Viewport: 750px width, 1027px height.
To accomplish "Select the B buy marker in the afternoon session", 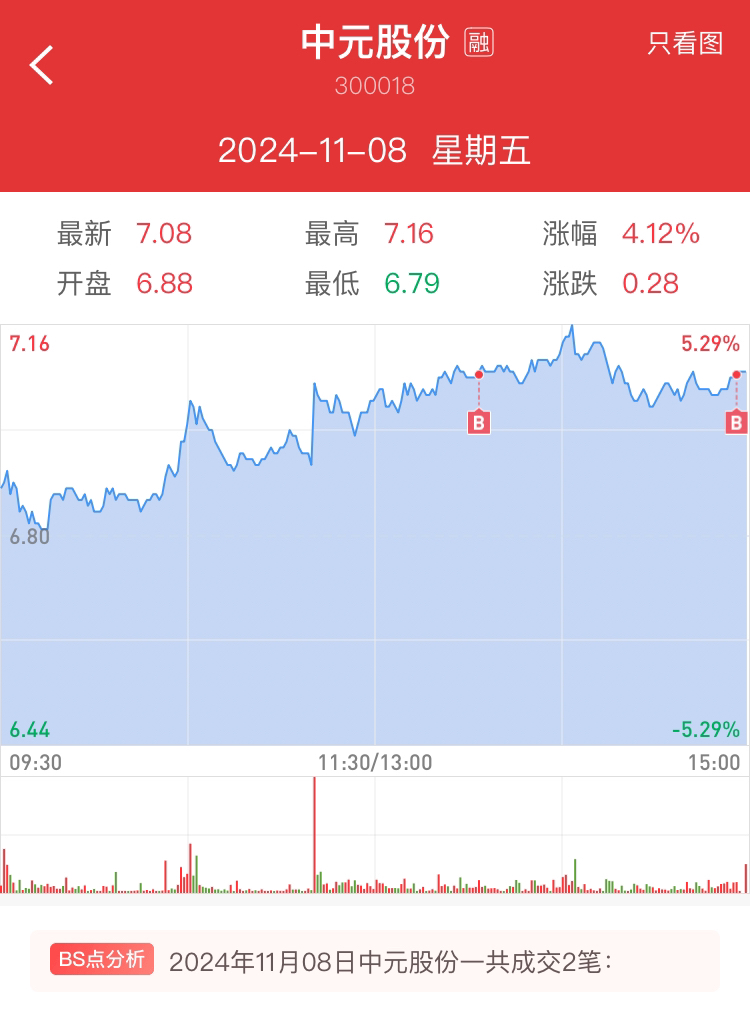I will [479, 423].
